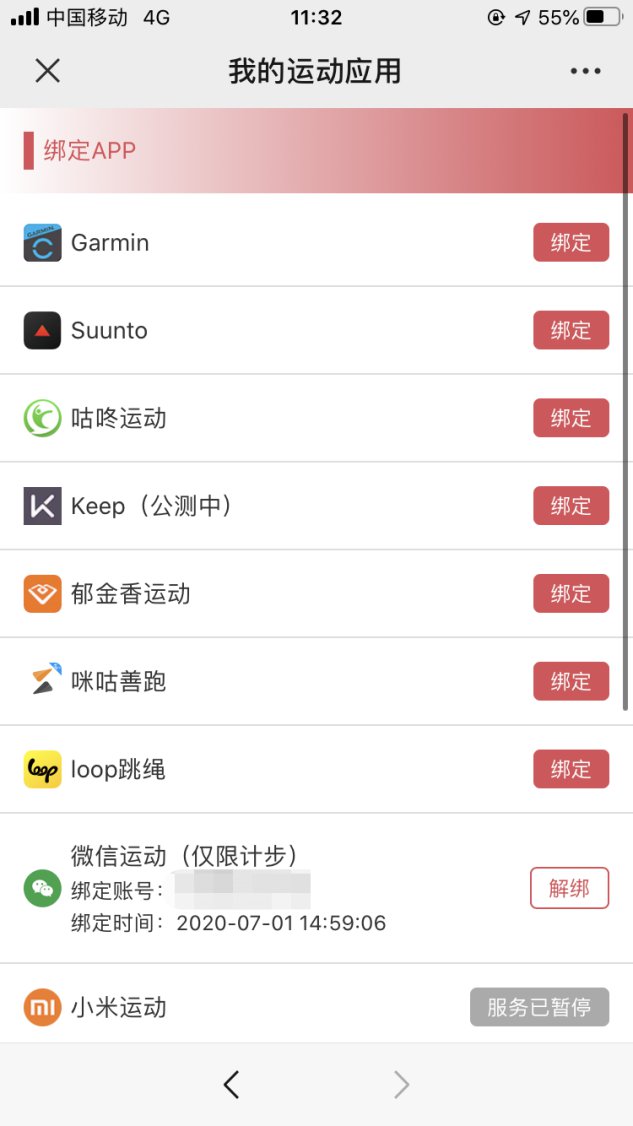The image size is (633, 1126).
Task: Close the 我的运动应用 page
Action: (x=47, y=71)
